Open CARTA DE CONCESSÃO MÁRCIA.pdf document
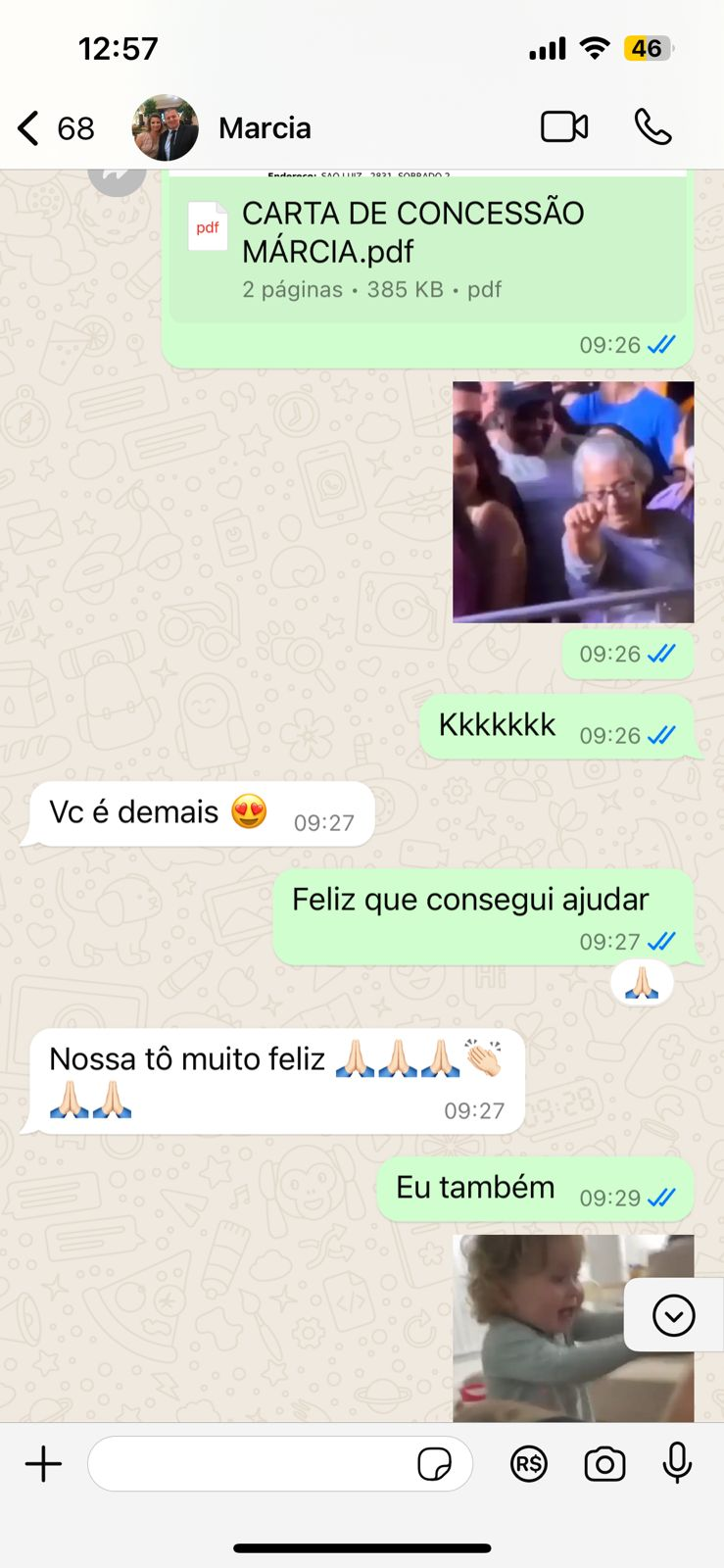724x1568 pixels. [x=411, y=249]
